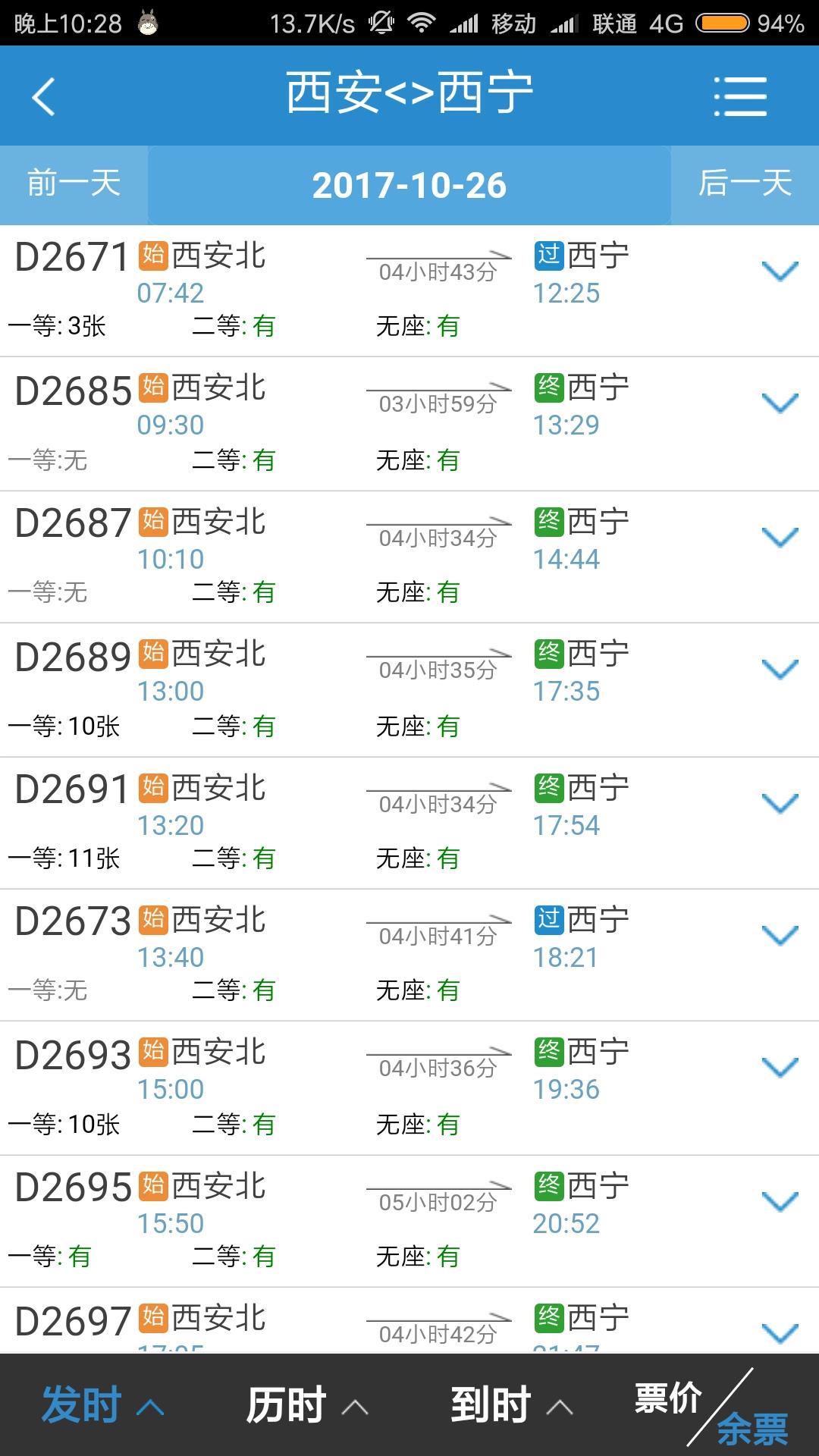This screenshot has height=1456, width=819.
Task: Open date picker showing 2017-10-26
Action: (409, 185)
